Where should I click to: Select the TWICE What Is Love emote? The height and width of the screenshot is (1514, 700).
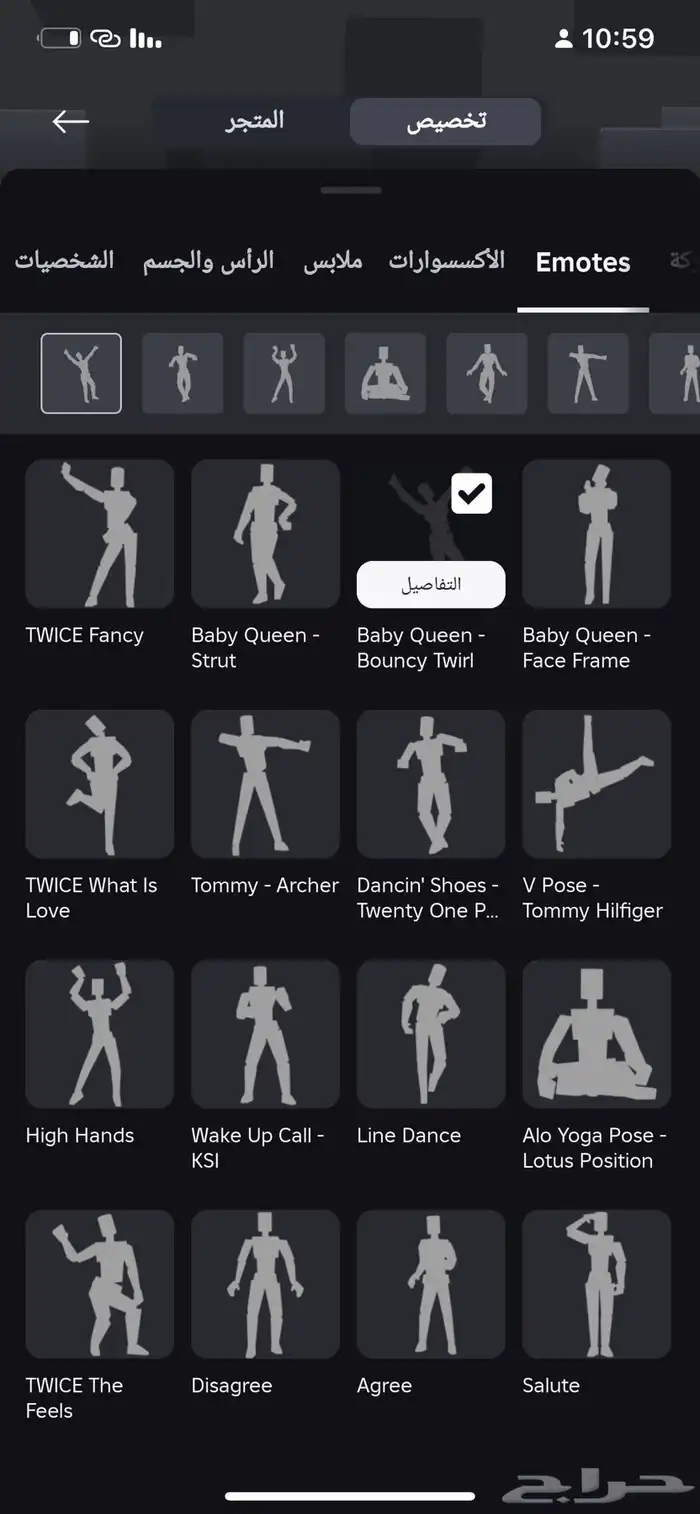99,784
